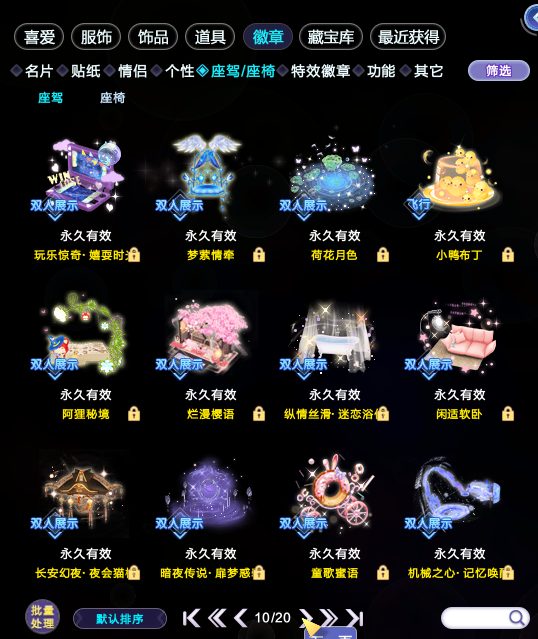The width and height of the screenshot is (538, 639).
Task: Open the 藏宝库 tab
Action: 331,37
